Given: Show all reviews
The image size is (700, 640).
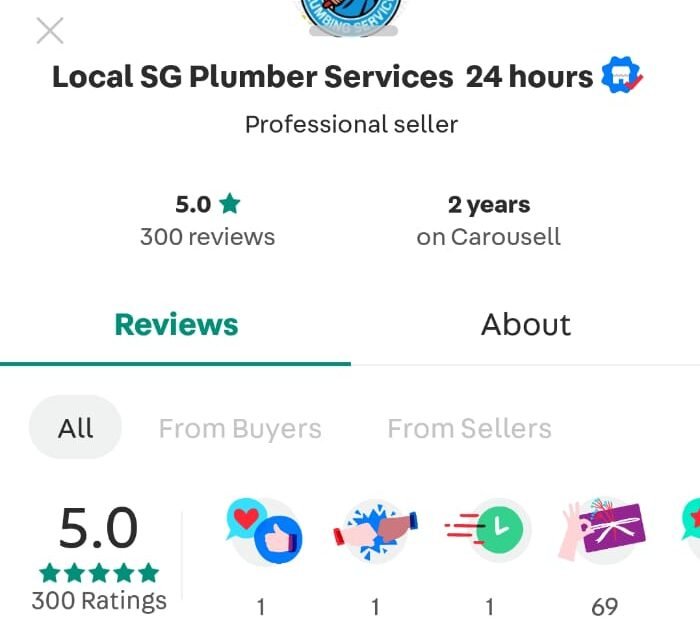Looking at the screenshot, I should pyautogui.click(x=76, y=428).
